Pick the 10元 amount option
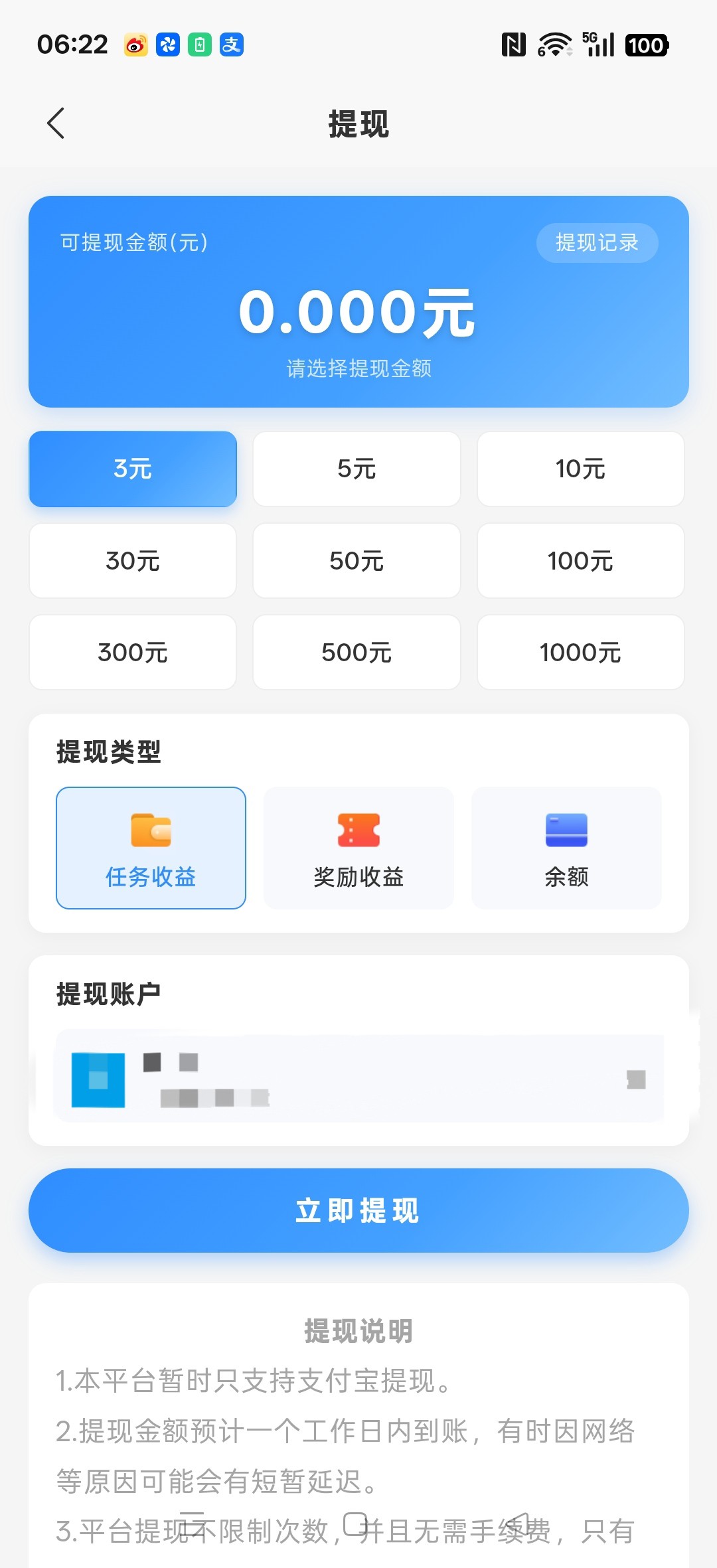This screenshot has height=1568, width=717. (581, 469)
